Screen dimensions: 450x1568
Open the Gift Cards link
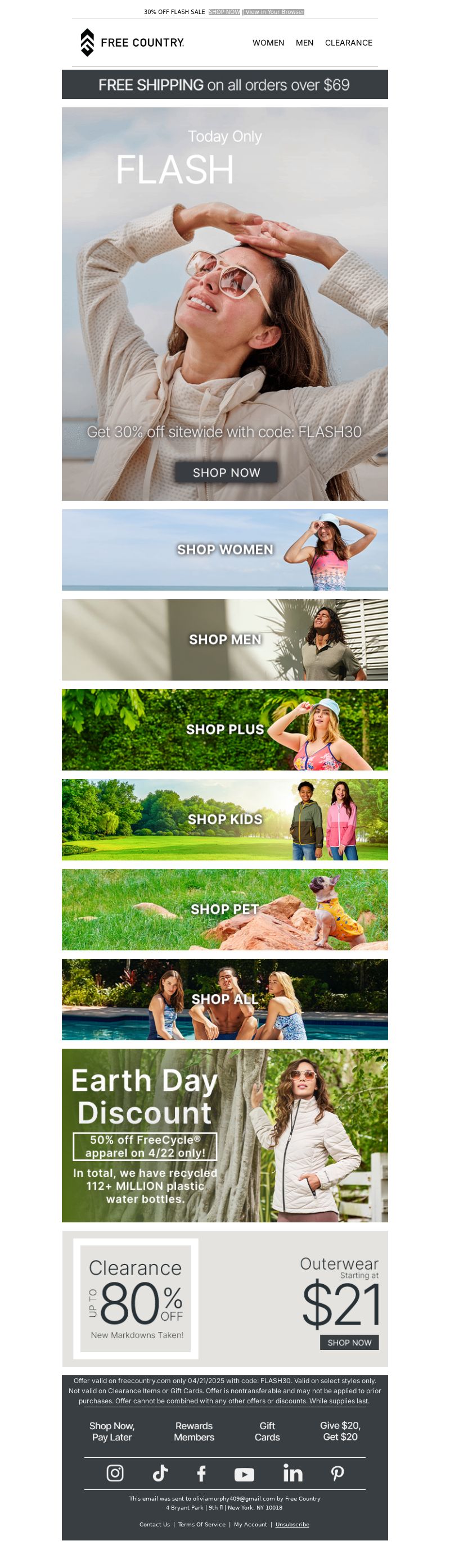pos(267,1431)
